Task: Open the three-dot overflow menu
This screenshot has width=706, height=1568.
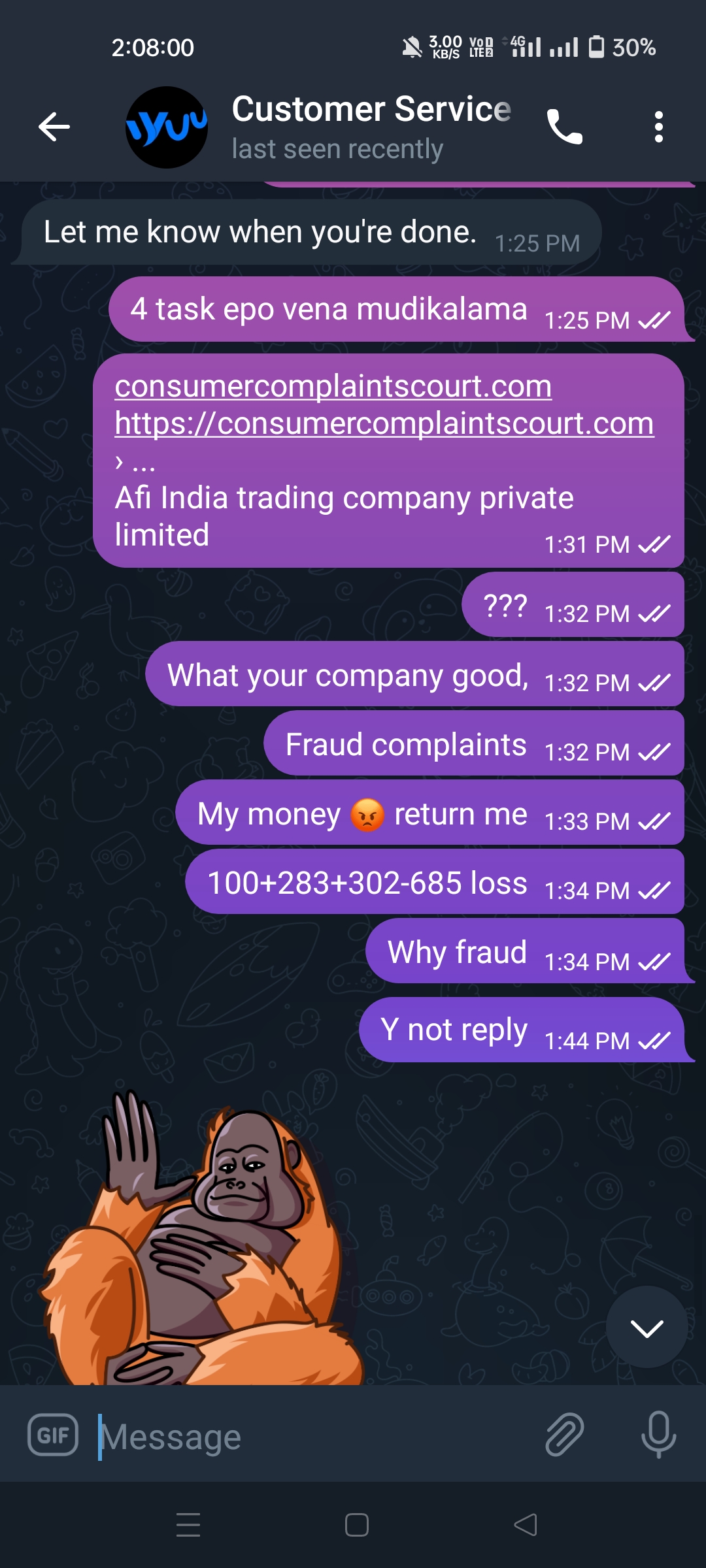Action: (x=658, y=127)
